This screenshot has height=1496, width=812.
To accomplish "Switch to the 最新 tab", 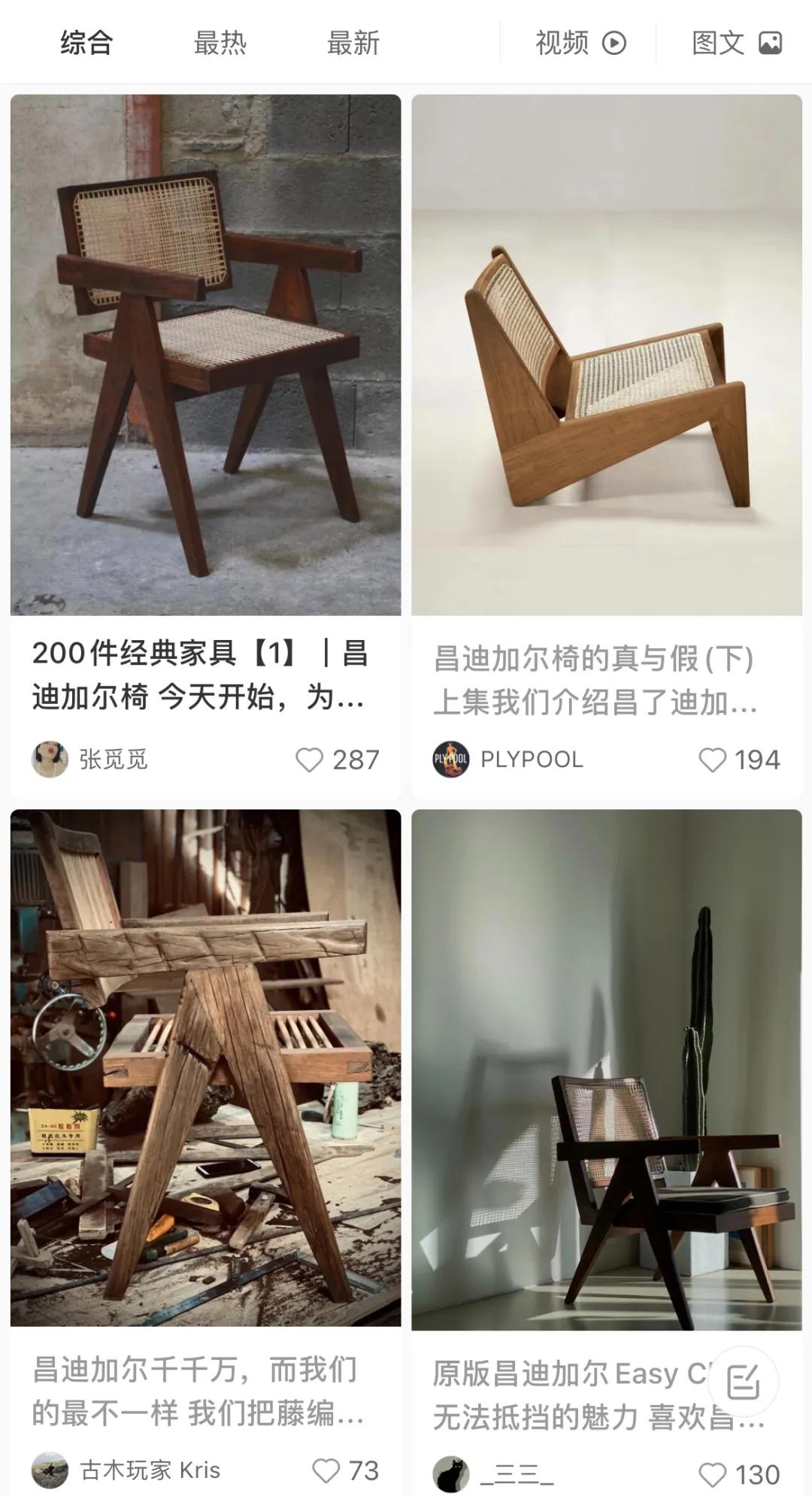I will coord(353,43).
